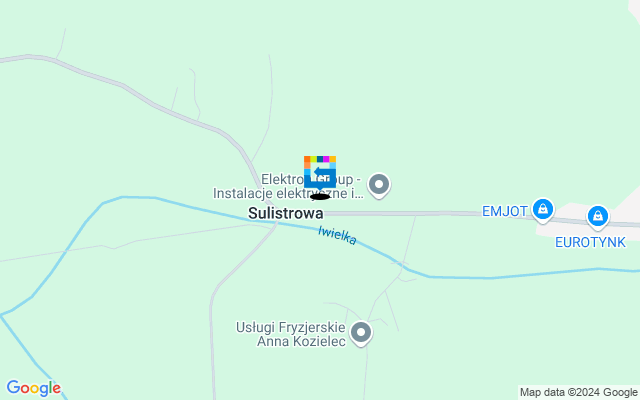Tap Usługi Fryzjerskie Anna Kozielec marker
This screenshot has width=640, height=400.
[x=361, y=332]
